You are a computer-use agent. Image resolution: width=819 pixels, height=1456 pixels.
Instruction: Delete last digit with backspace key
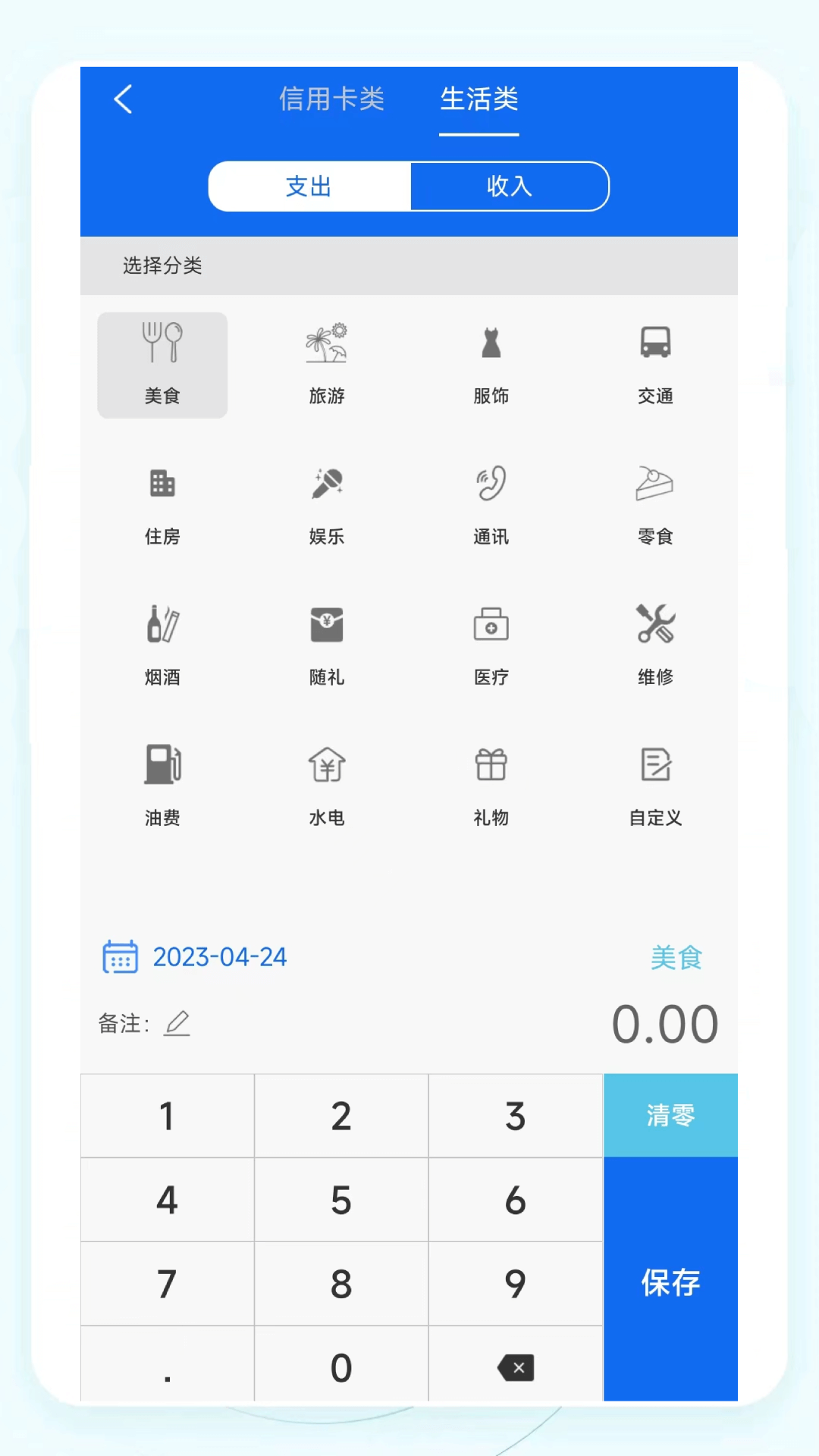click(516, 1367)
